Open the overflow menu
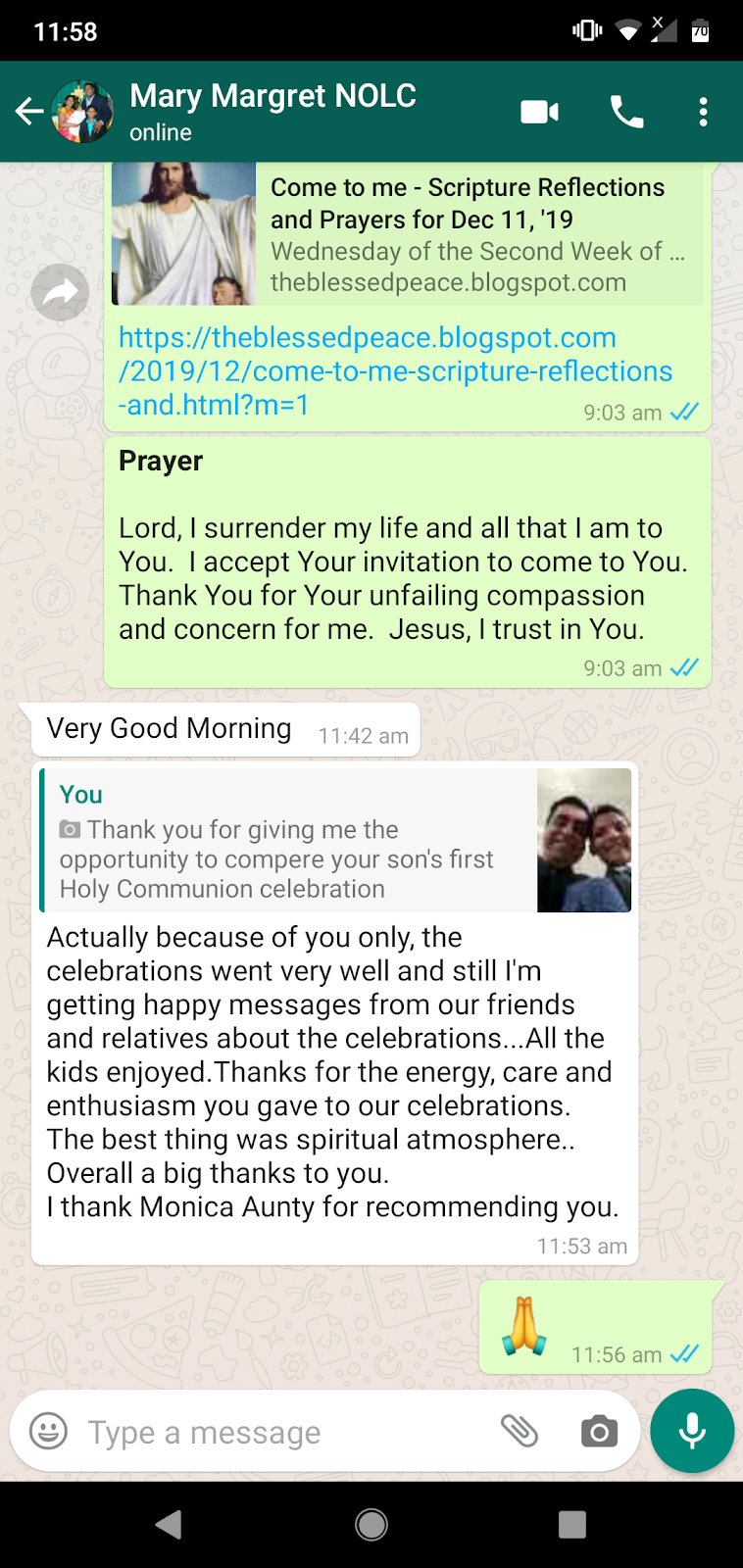 (x=703, y=112)
